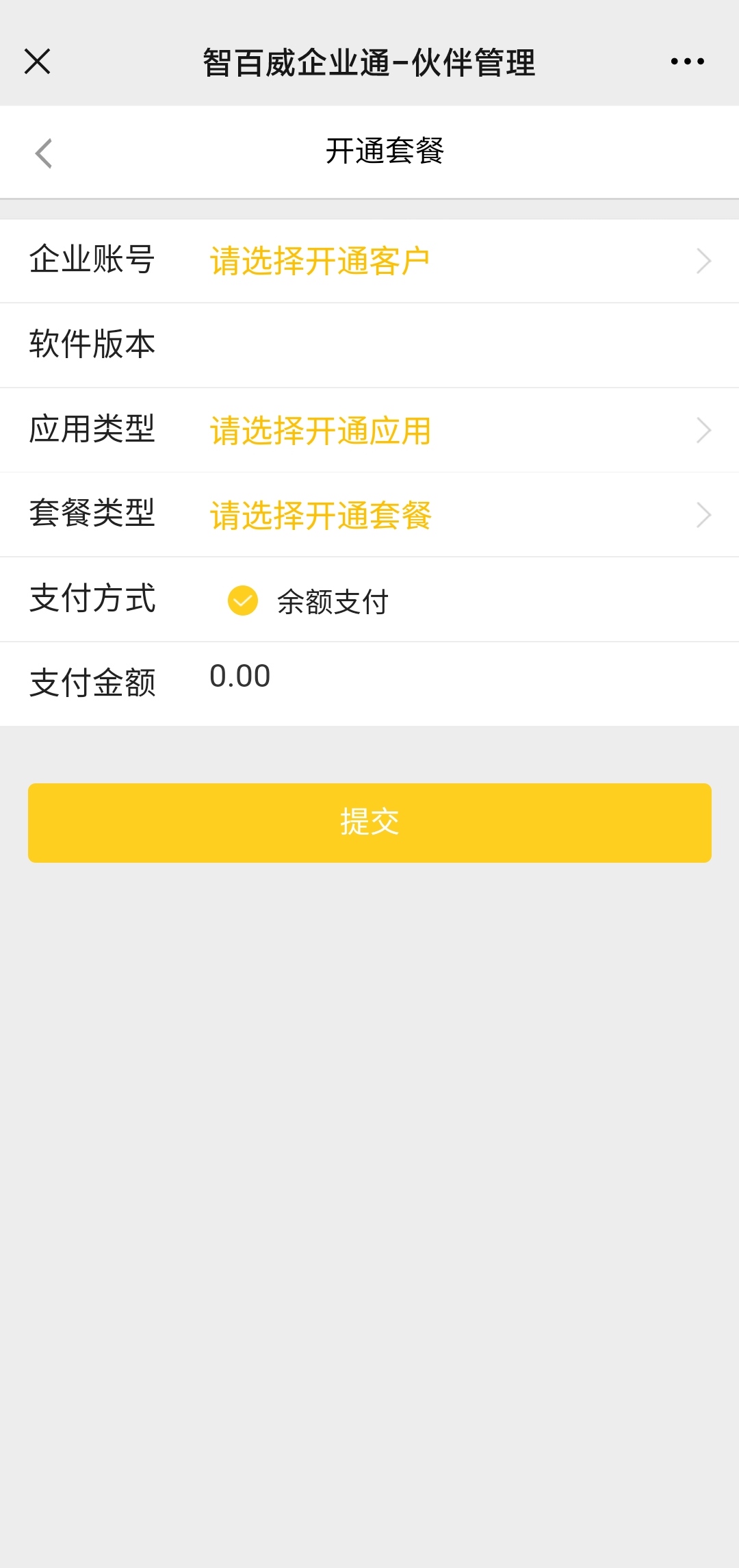Open the three-dot overflow menu
This screenshot has height=1568, width=739.
(687, 62)
